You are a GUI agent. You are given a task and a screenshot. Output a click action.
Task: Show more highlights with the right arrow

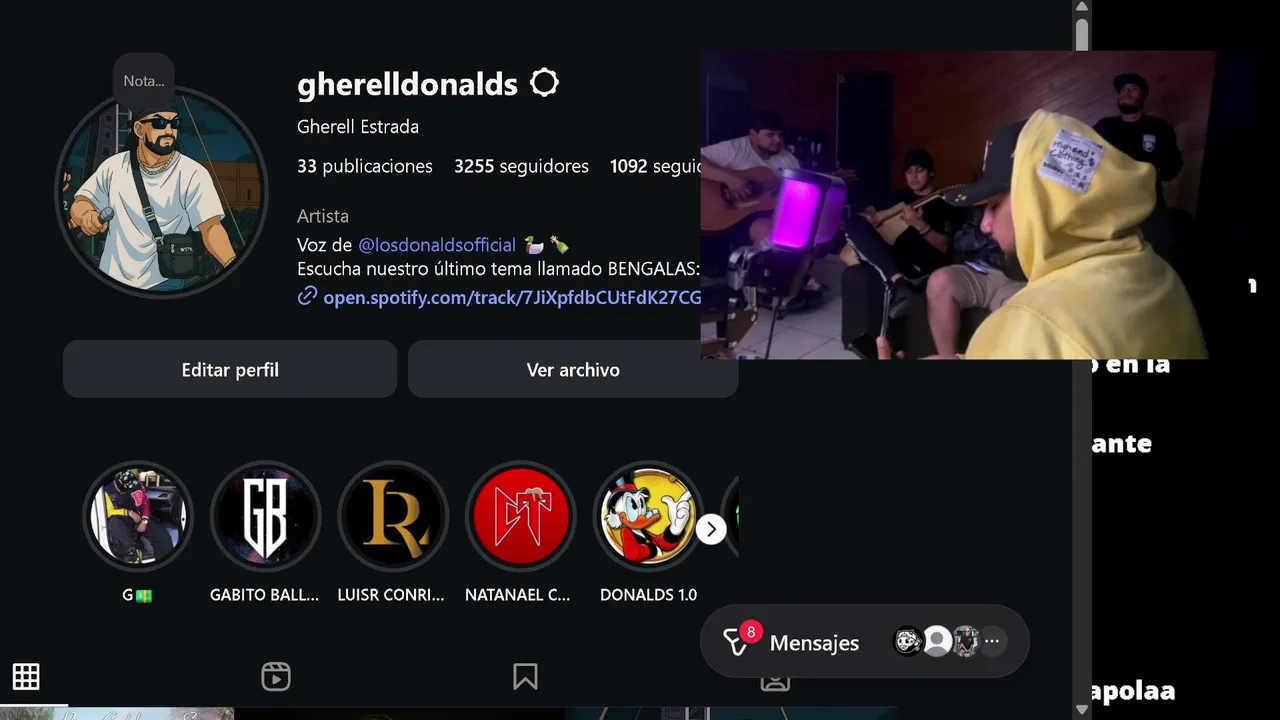(x=710, y=529)
